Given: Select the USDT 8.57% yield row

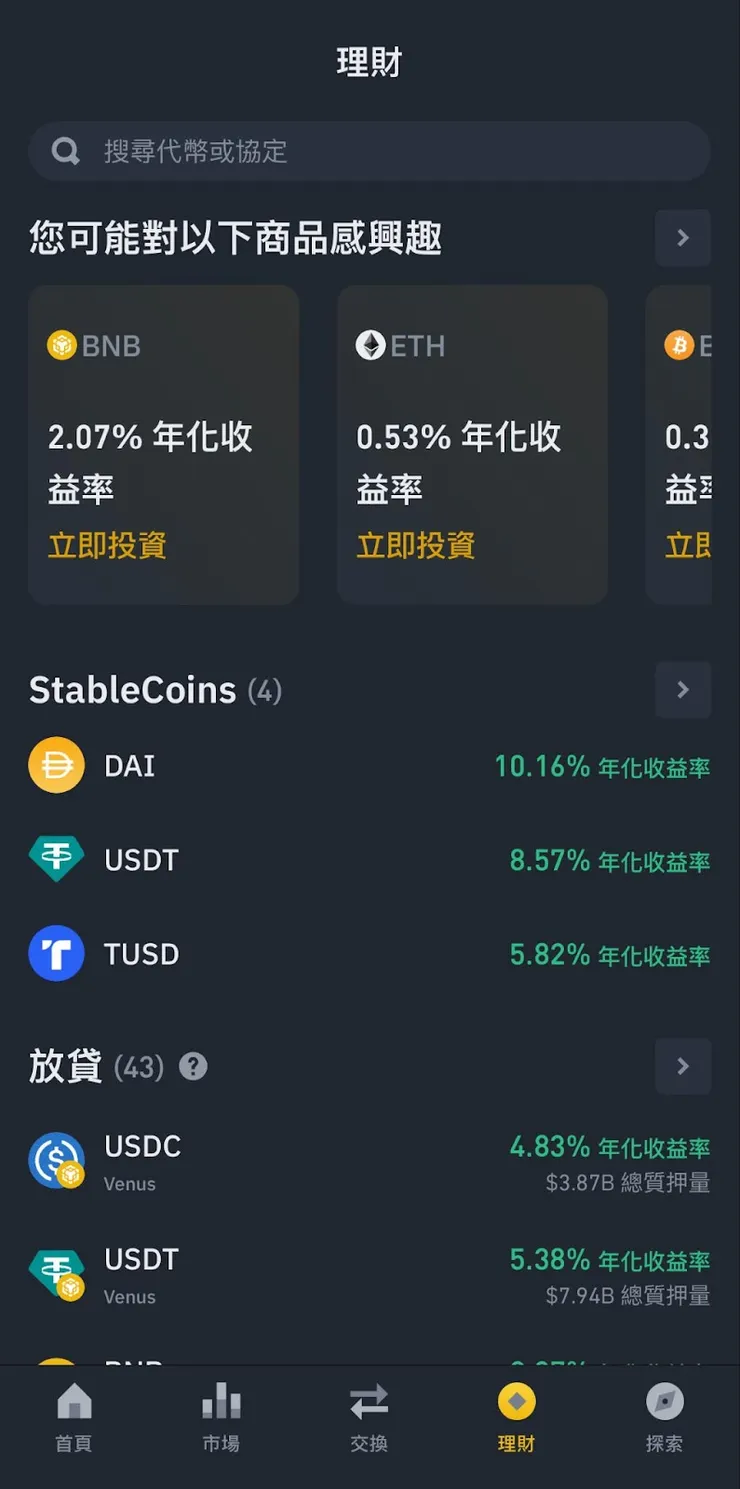Looking at the screenshot, I should tap(370, 860).
